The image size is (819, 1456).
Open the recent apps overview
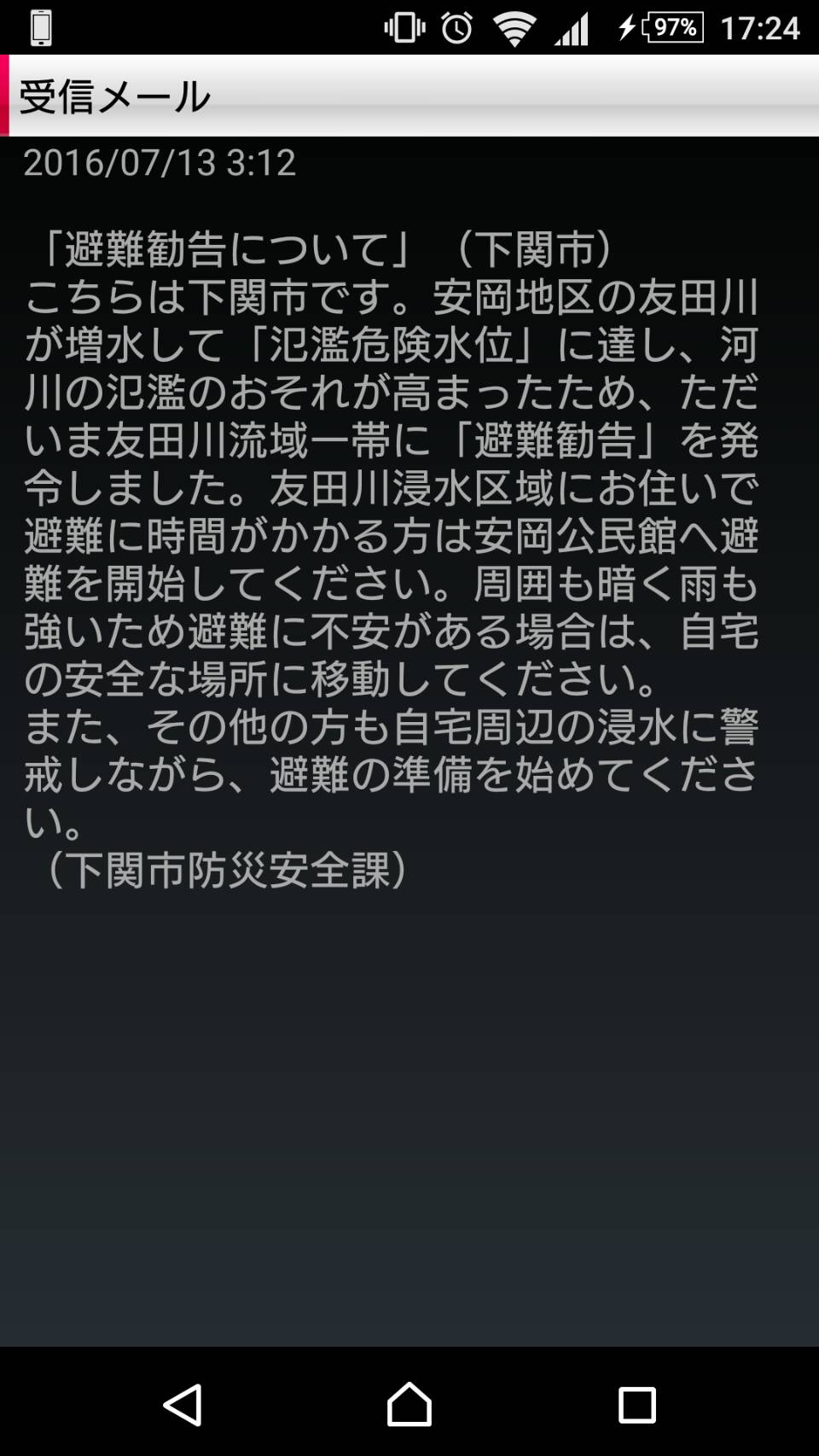[x=636, y=1404]
